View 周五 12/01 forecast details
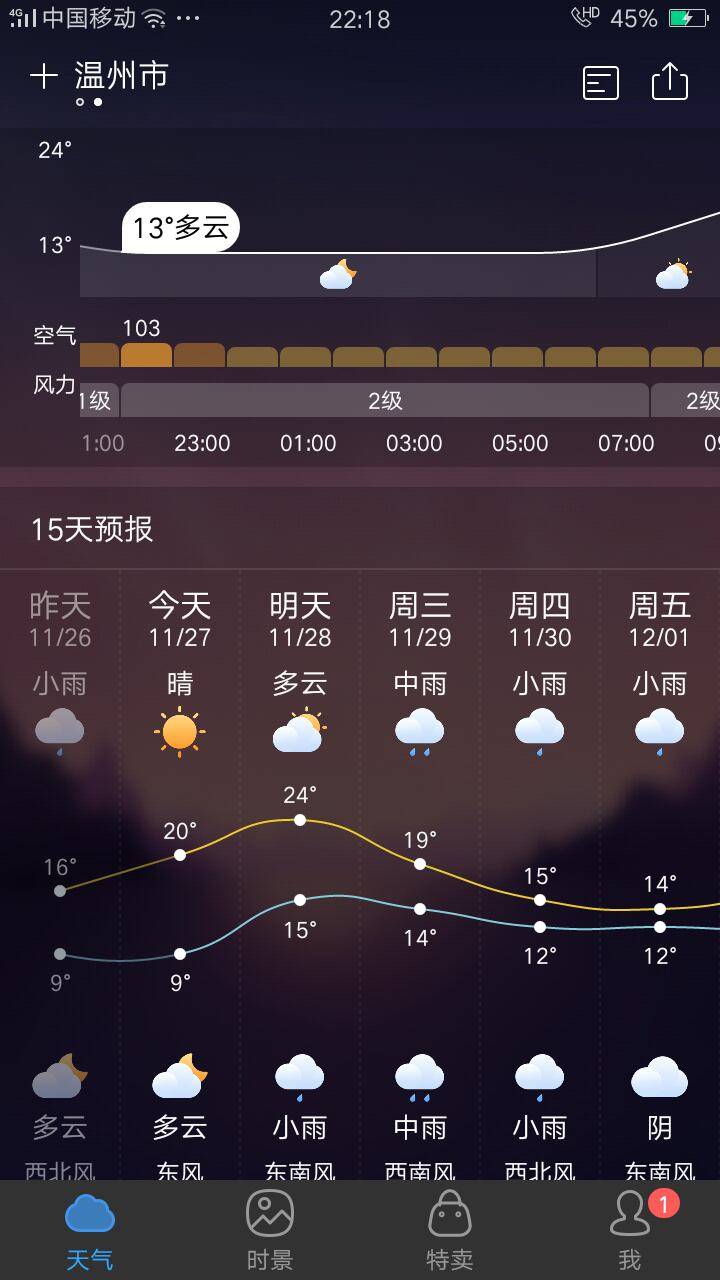The width and height of the screenshot is (720, 1280). (660, 620)
